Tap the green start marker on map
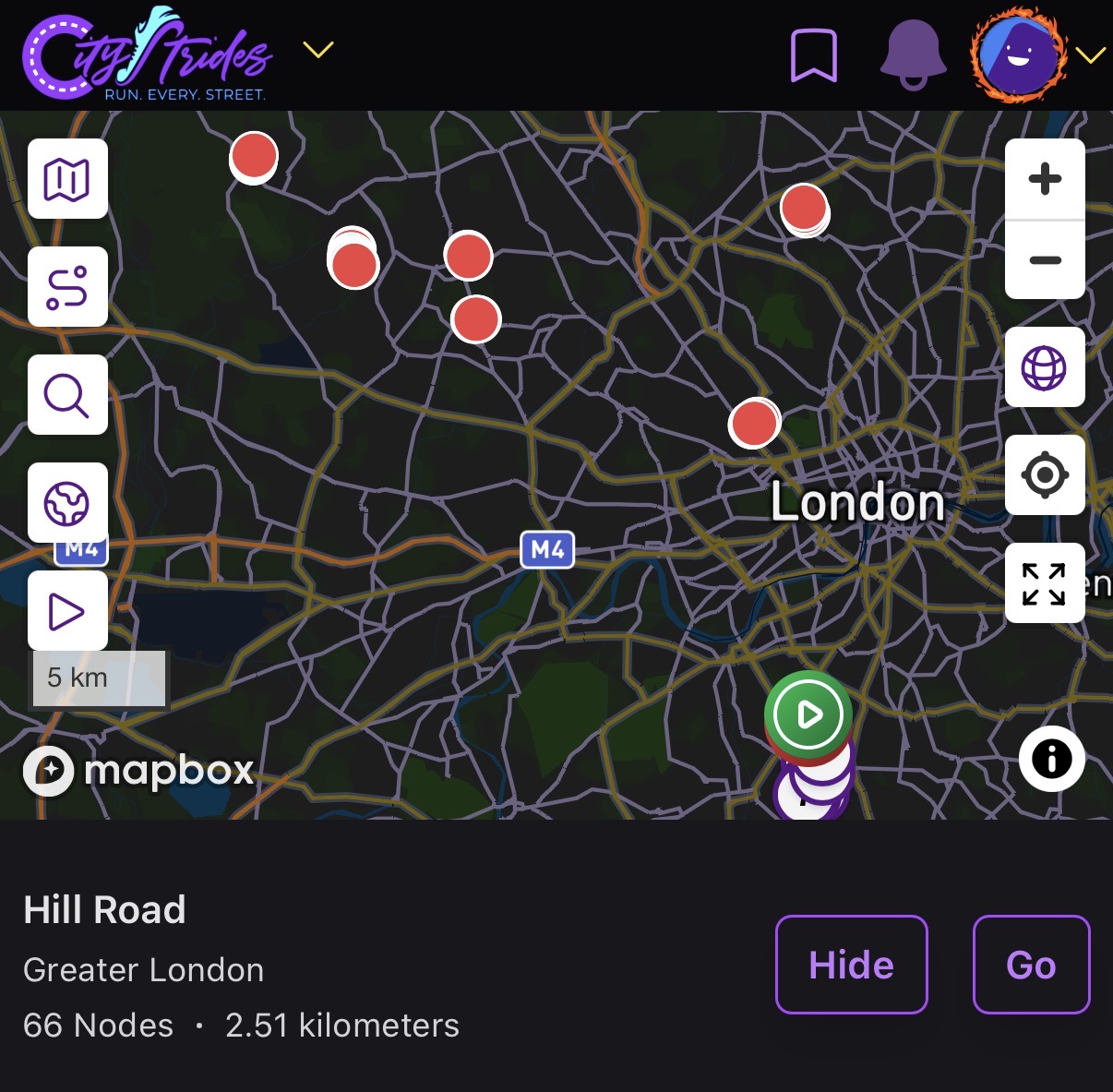 tap(808, 714)
